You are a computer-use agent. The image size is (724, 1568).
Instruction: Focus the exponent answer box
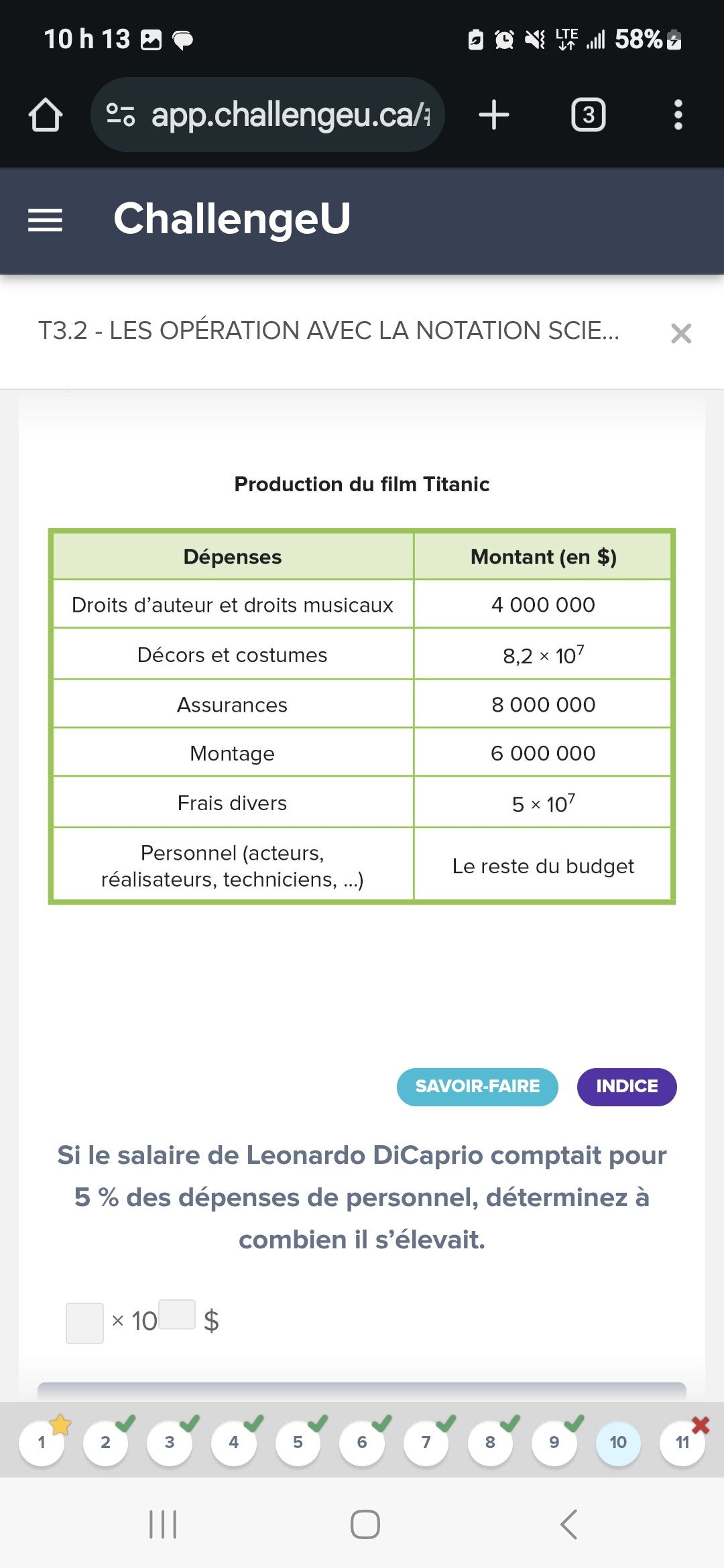point(177,1314)
